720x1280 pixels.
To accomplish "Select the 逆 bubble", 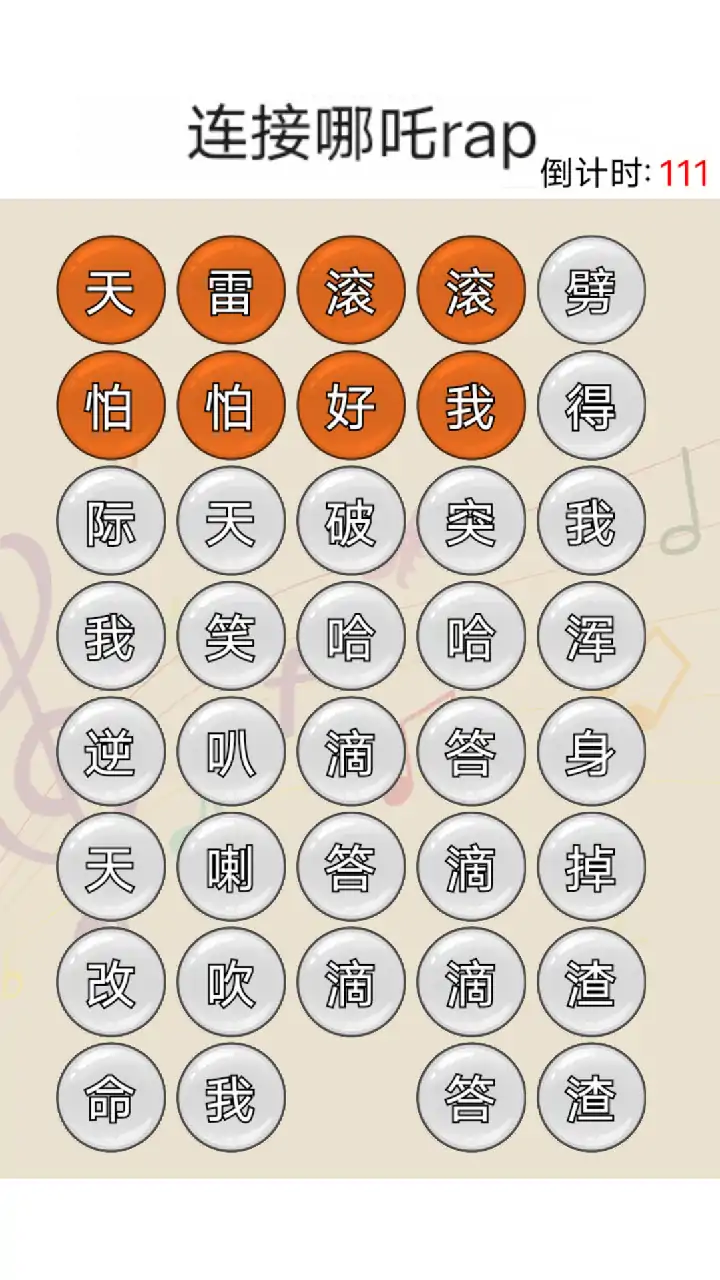I will (x=111, y=752).
